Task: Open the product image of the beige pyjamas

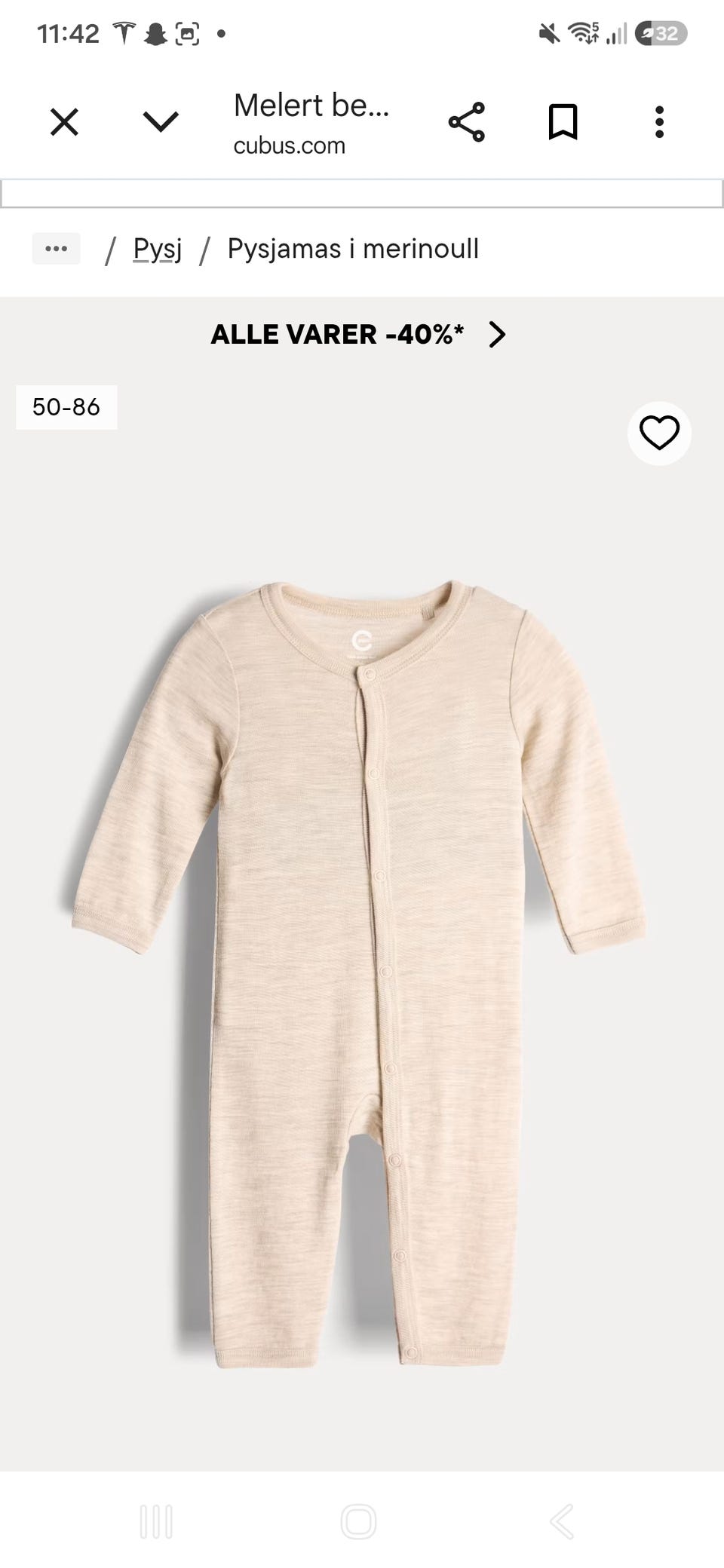Action: (x=359, y=973)
